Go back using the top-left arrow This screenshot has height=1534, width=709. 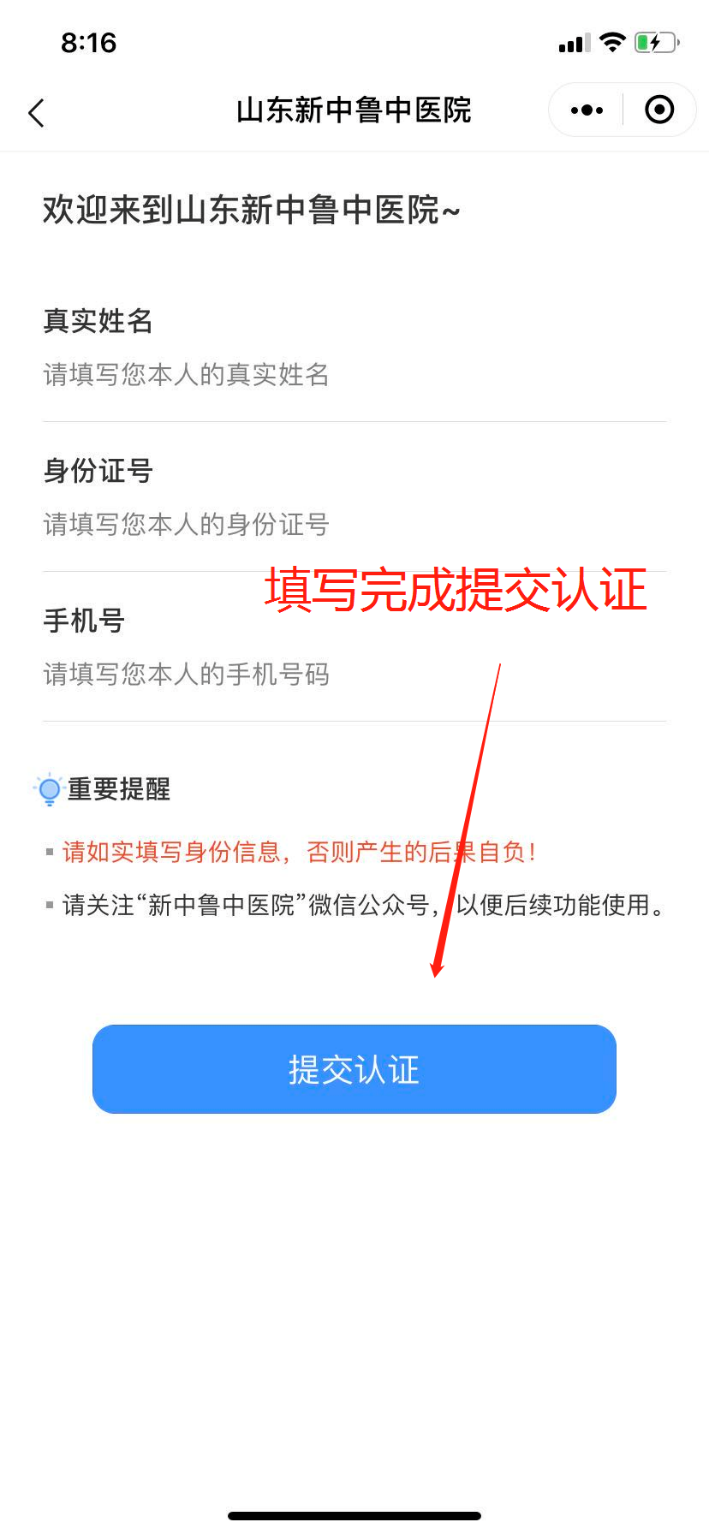[37, 112]
